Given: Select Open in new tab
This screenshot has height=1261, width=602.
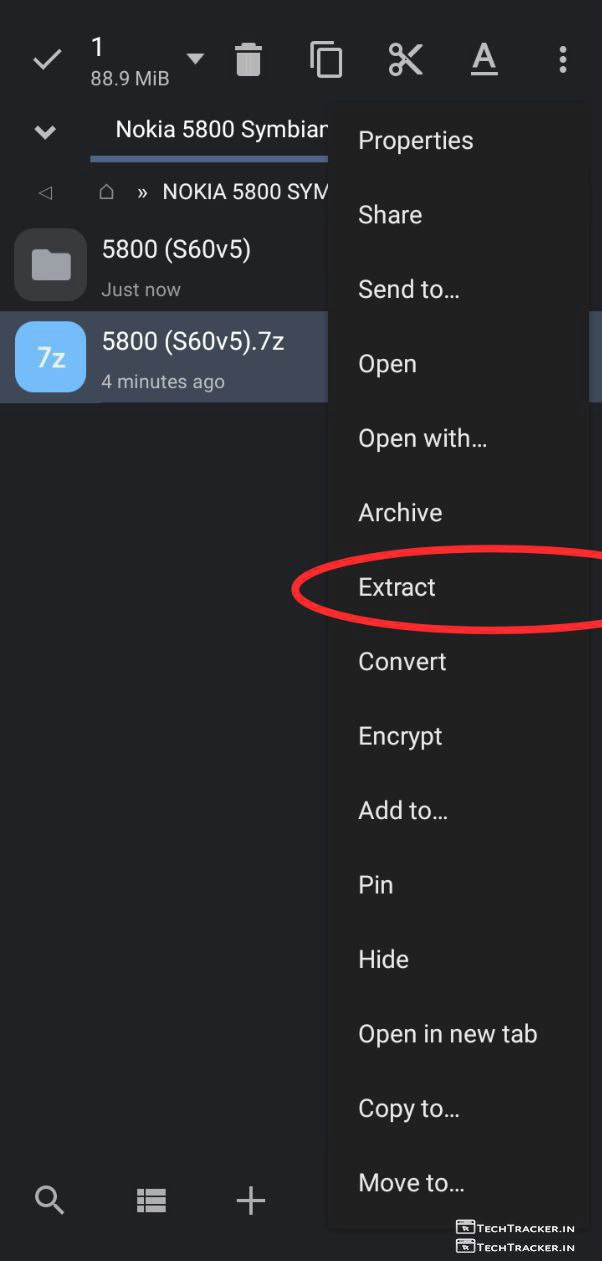Looking at the screenshot, I should (x=447, y=1034).
